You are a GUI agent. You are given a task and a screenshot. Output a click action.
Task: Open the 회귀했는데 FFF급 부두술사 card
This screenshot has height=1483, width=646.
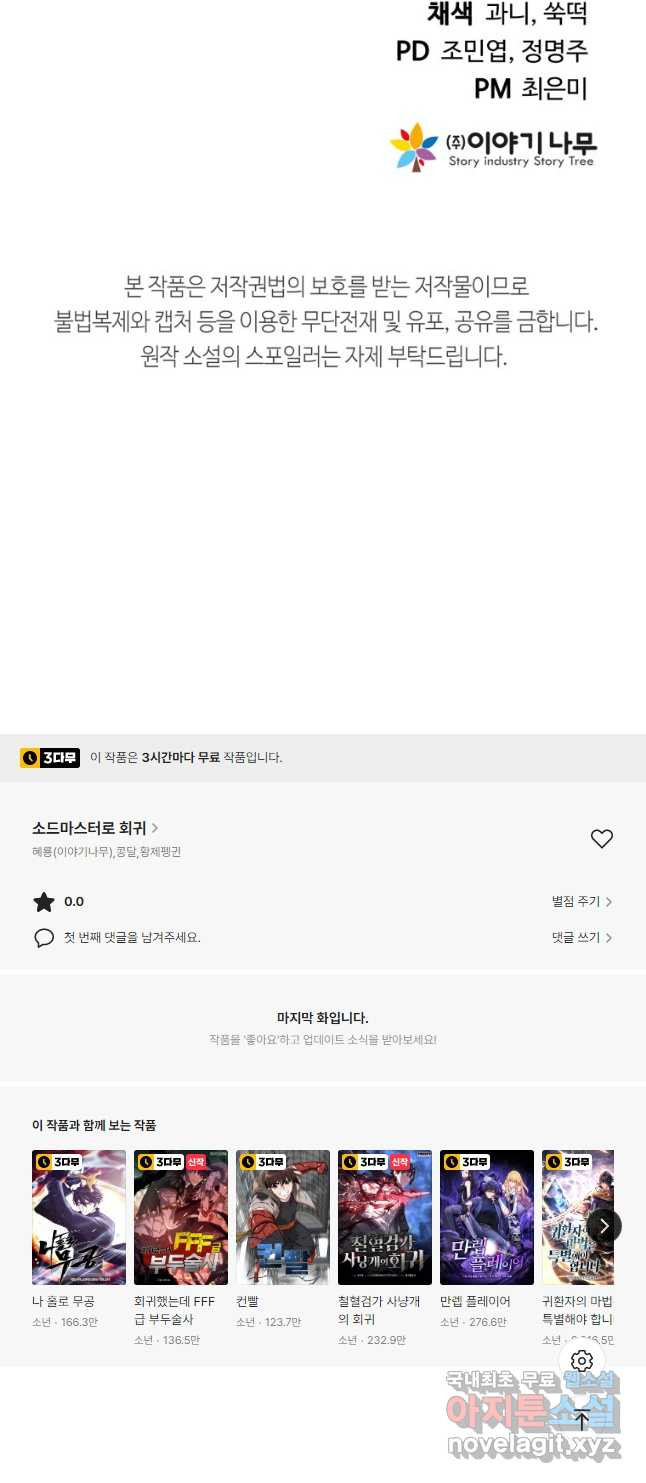pos(181,1217)
